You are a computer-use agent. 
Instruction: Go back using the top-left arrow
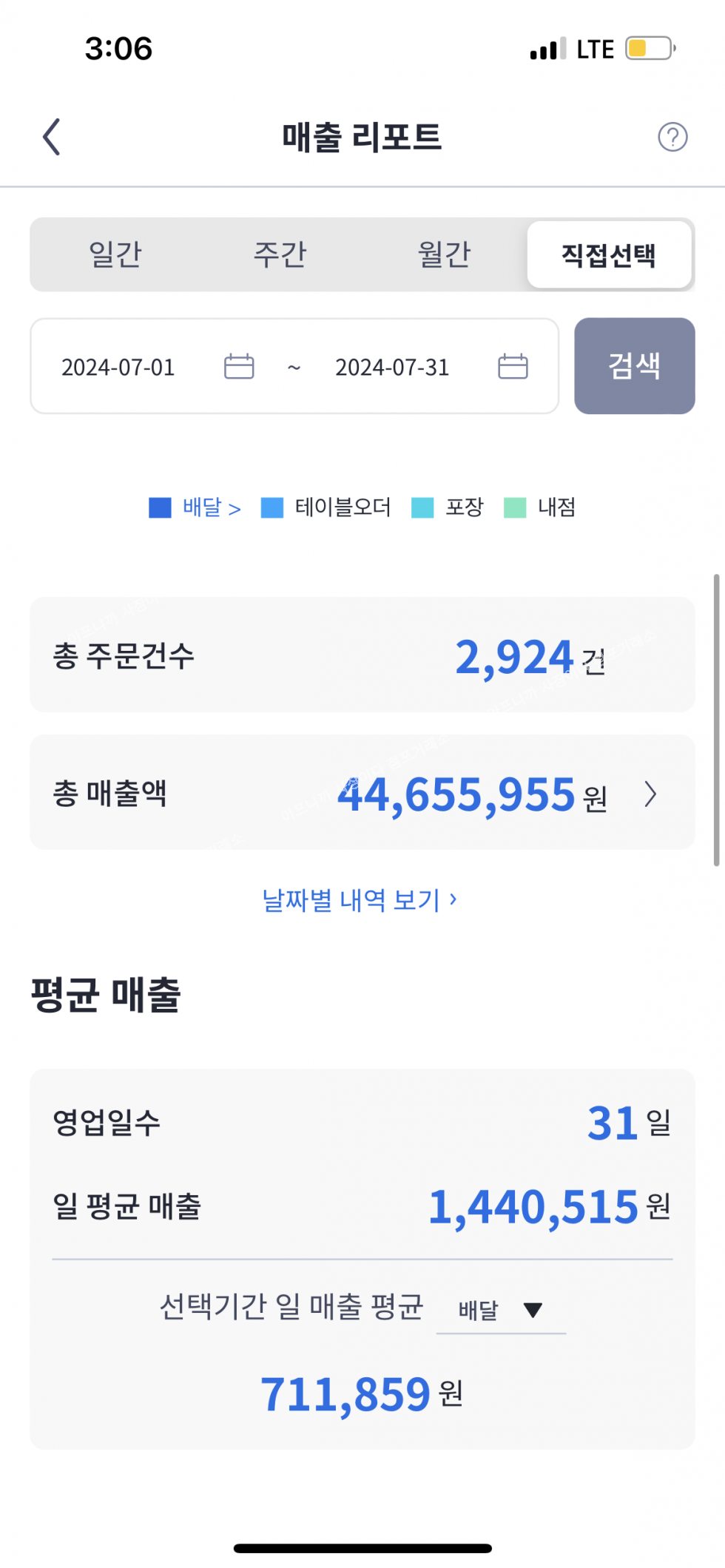pyautogui.click(x=51, y=137)
